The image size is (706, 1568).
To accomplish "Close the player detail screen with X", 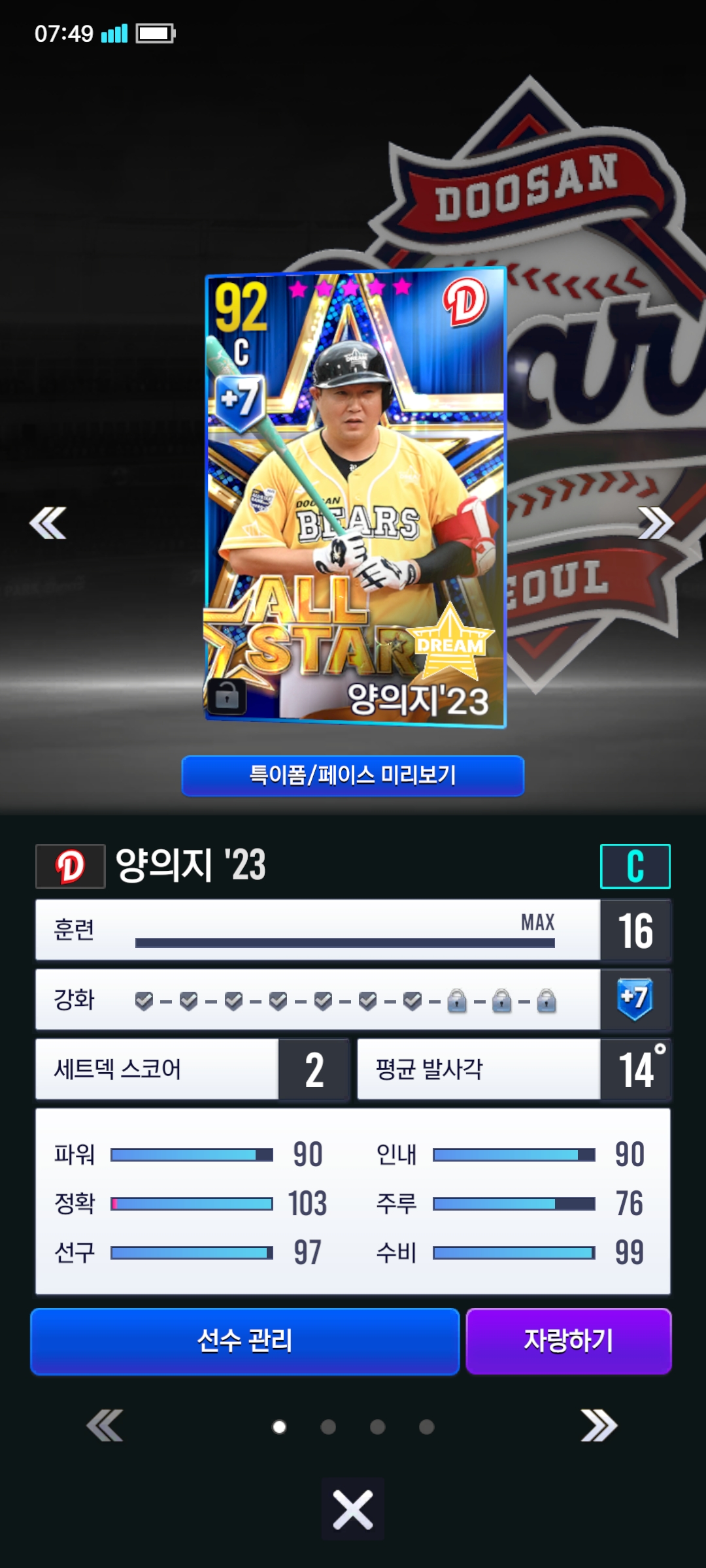I will [353, 1509].
